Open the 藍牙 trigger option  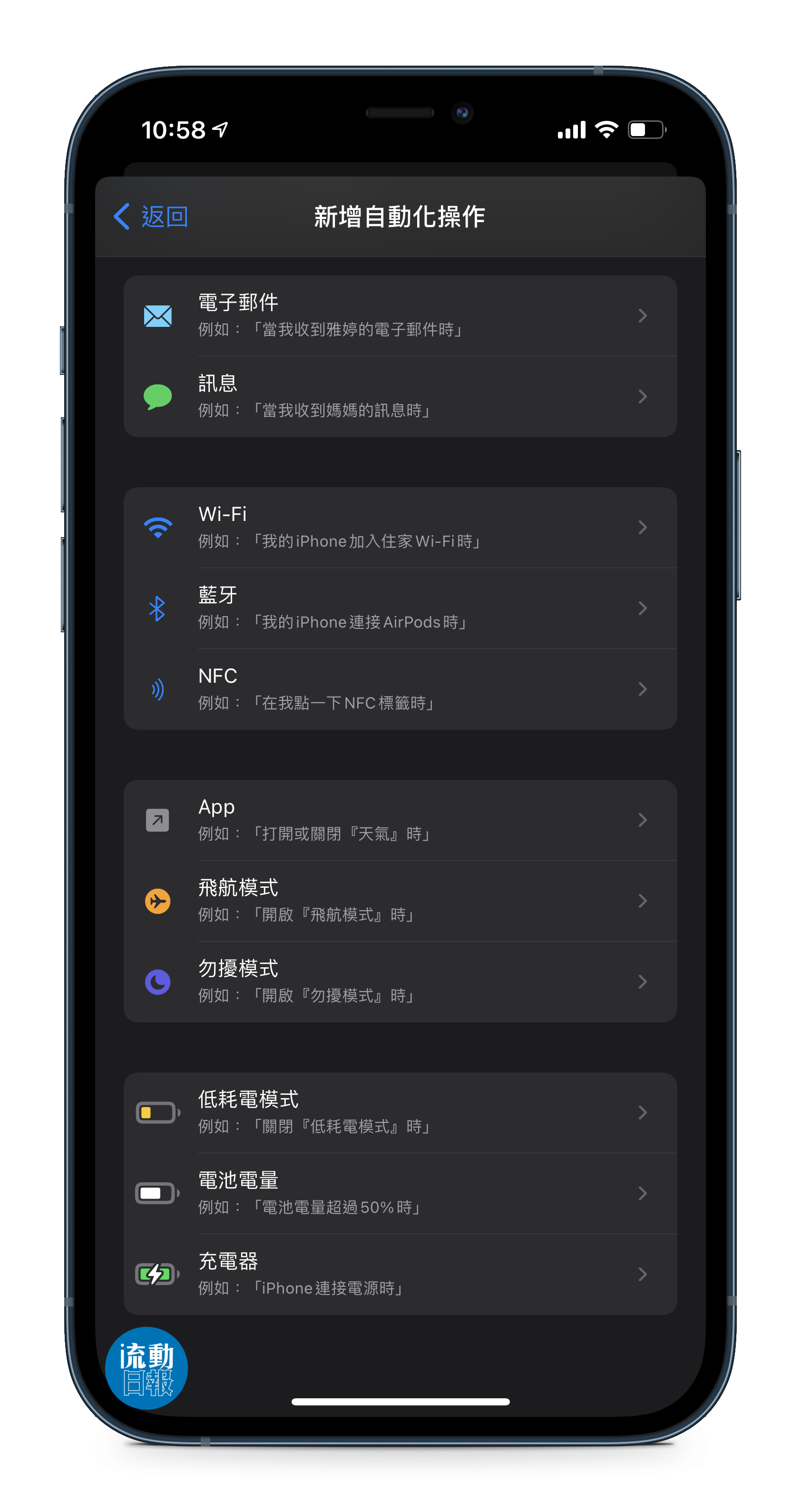[400, 608]
